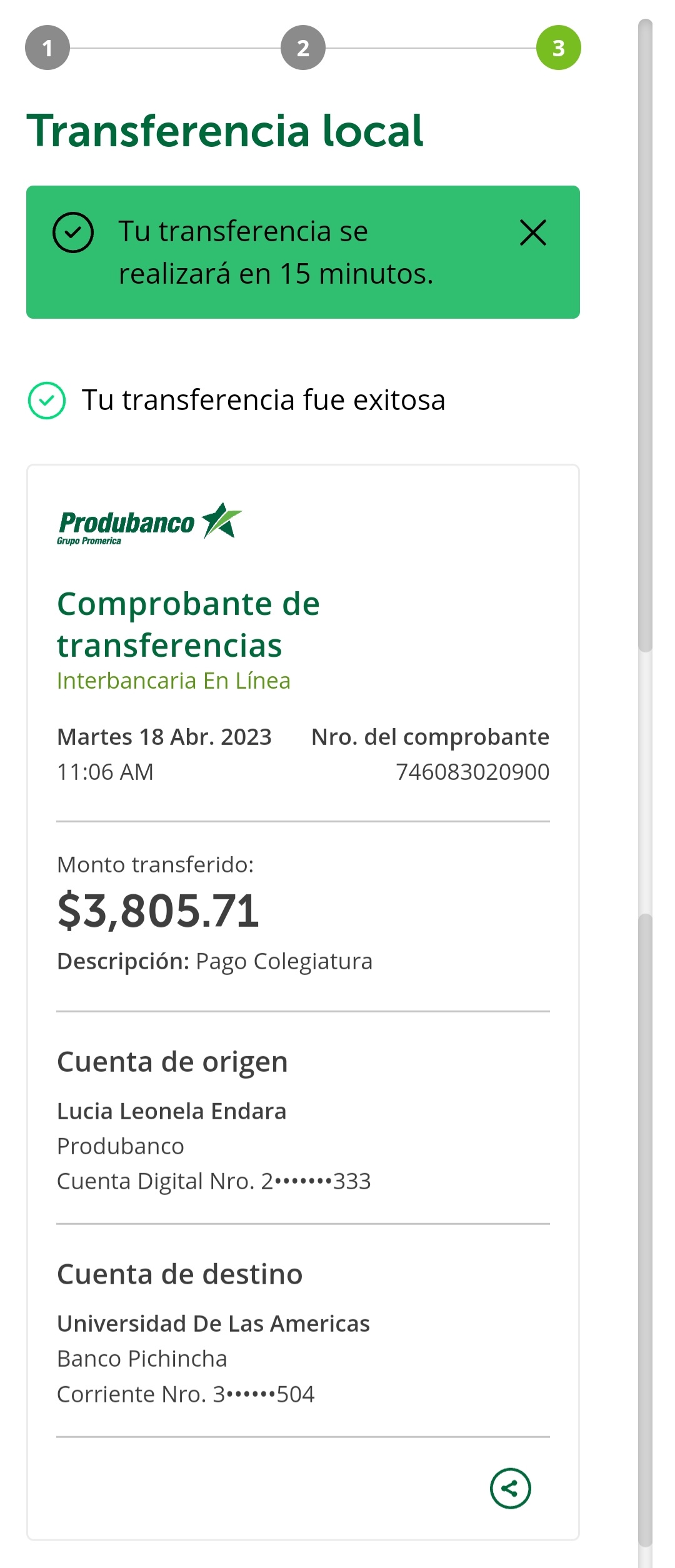This screenshot has width=675, height=1568.
Task: Share the transfer receipt
Action: (x=510, y=1488)
